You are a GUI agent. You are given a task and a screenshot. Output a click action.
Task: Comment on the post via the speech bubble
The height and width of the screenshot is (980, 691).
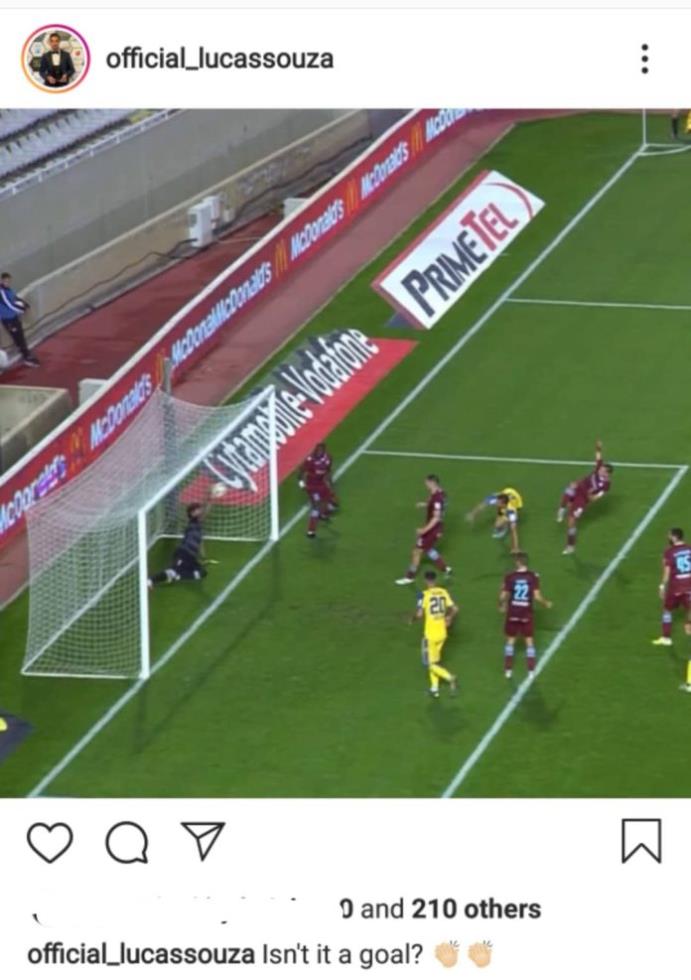[x=127, y=843]
